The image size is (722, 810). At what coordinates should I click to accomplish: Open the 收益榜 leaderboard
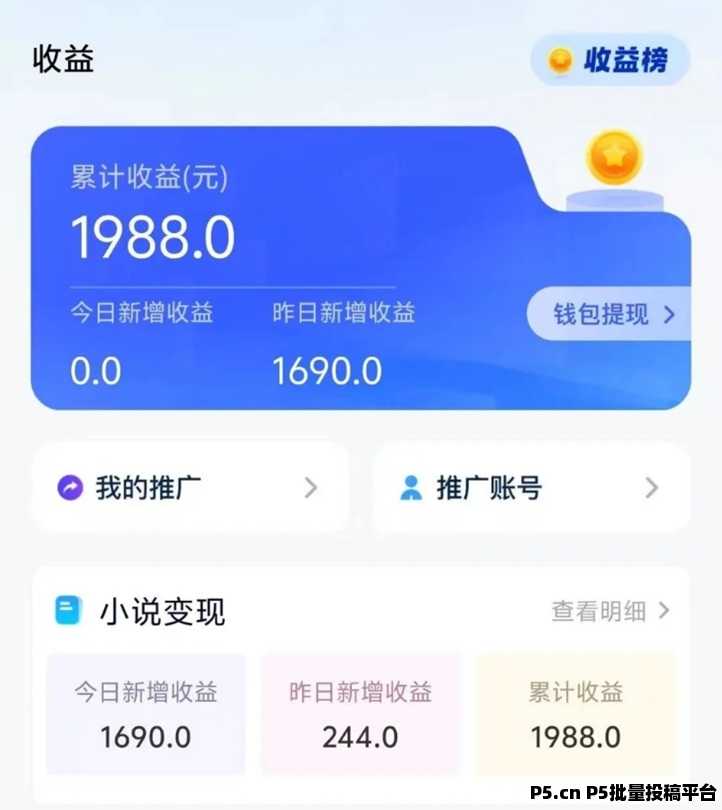coord(608,61)
